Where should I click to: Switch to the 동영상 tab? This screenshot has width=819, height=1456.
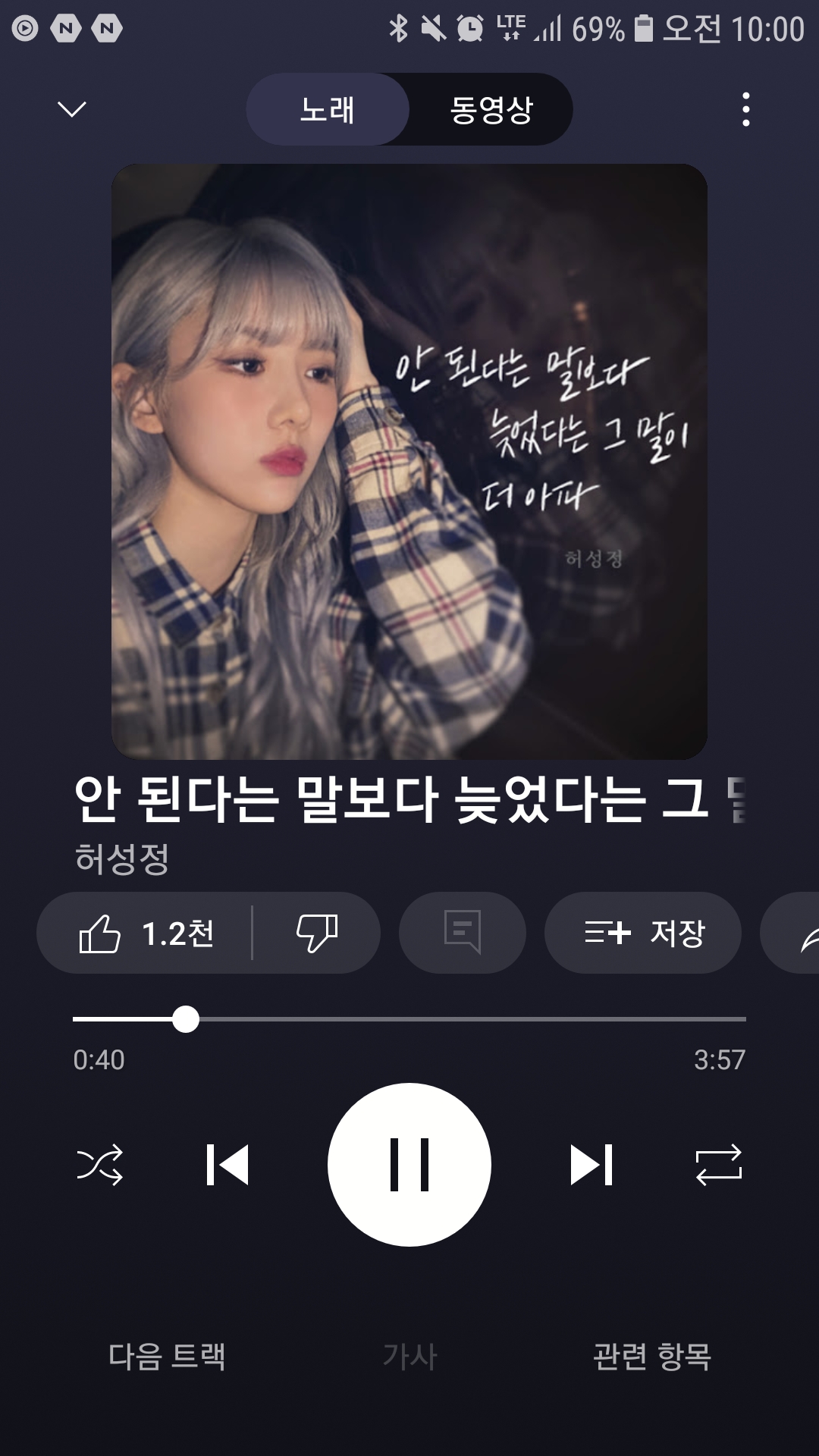point(491,109)
